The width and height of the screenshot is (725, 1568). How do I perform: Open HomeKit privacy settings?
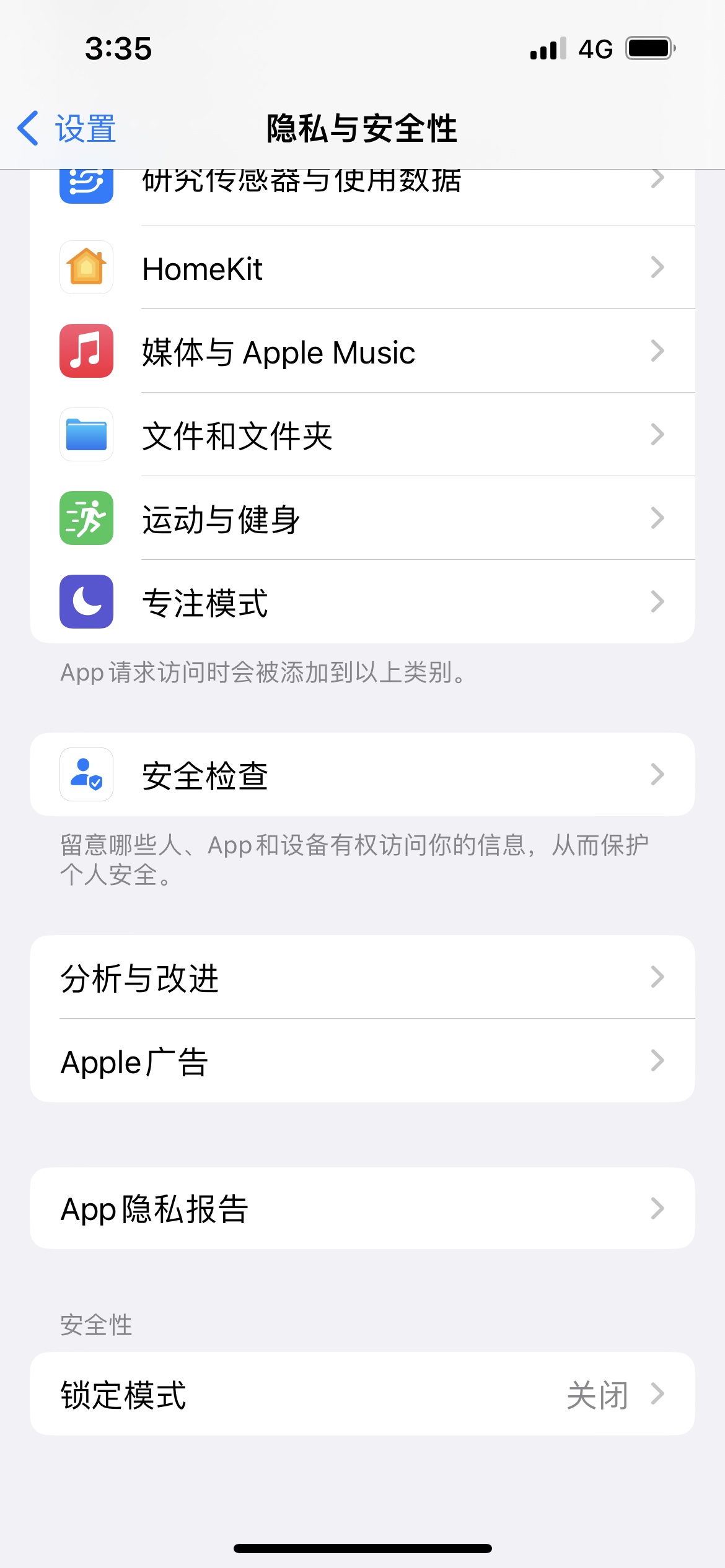(362, 268)
